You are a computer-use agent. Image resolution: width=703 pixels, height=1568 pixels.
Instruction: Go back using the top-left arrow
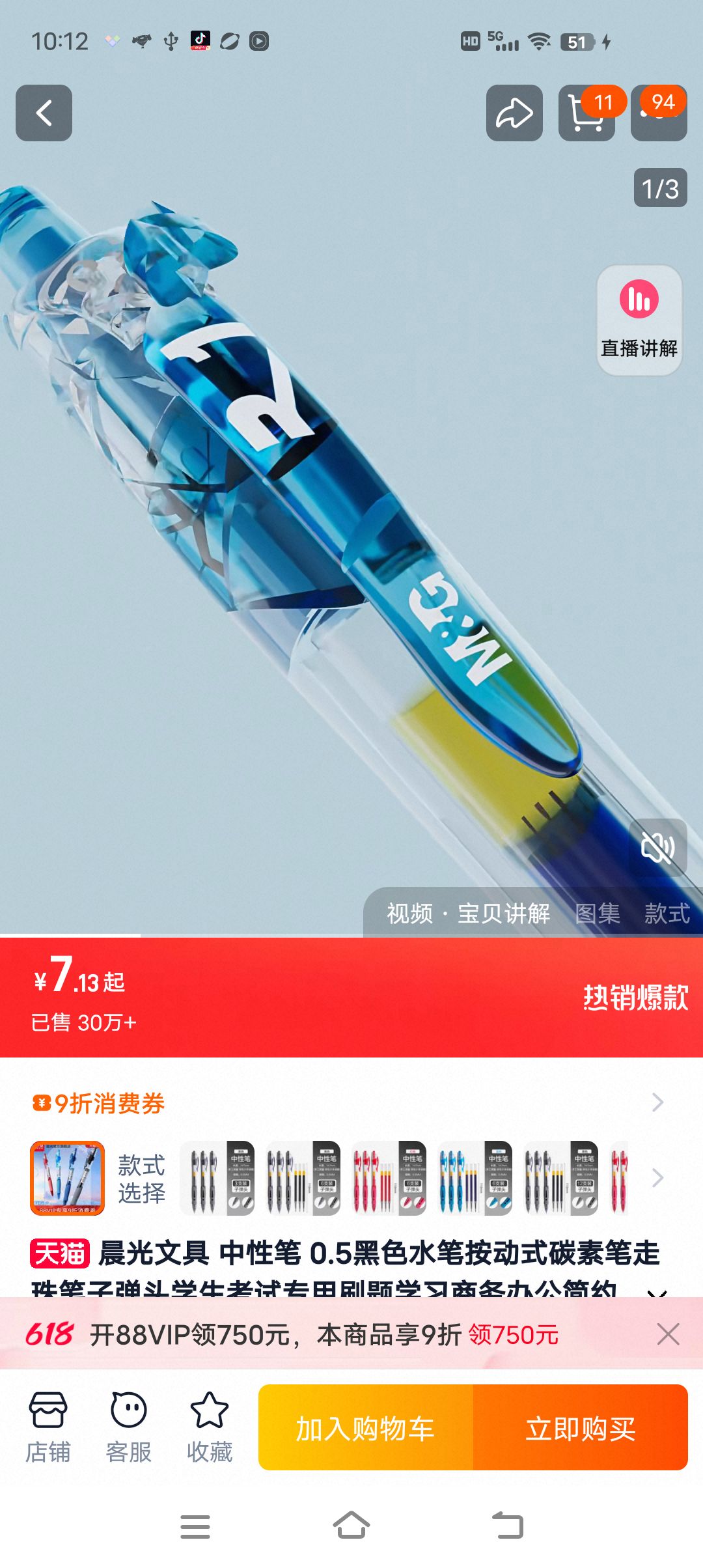coord(44,113)
